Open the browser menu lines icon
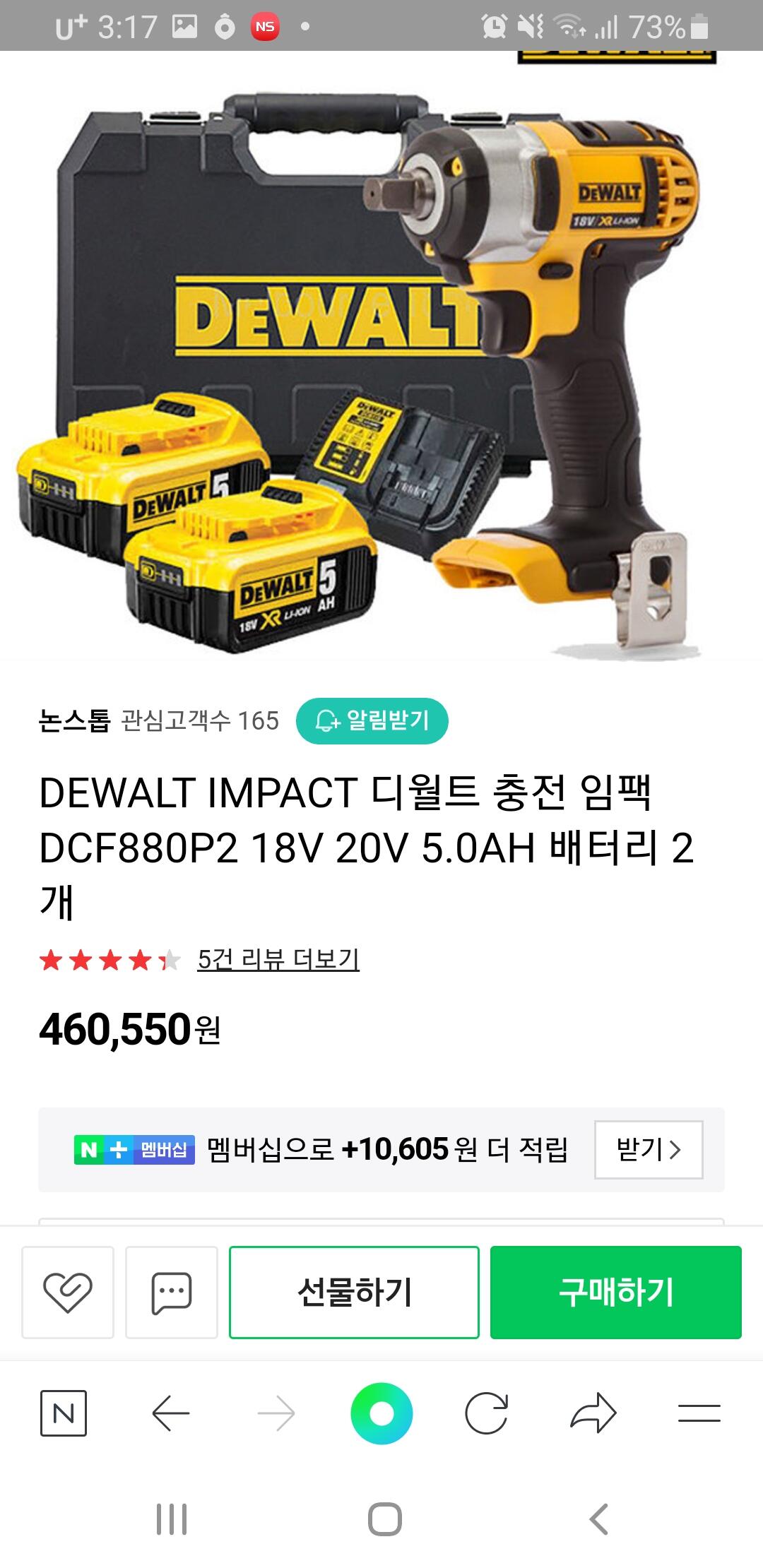Viewport: 763px width, 1568px height. click(699, 1413)
